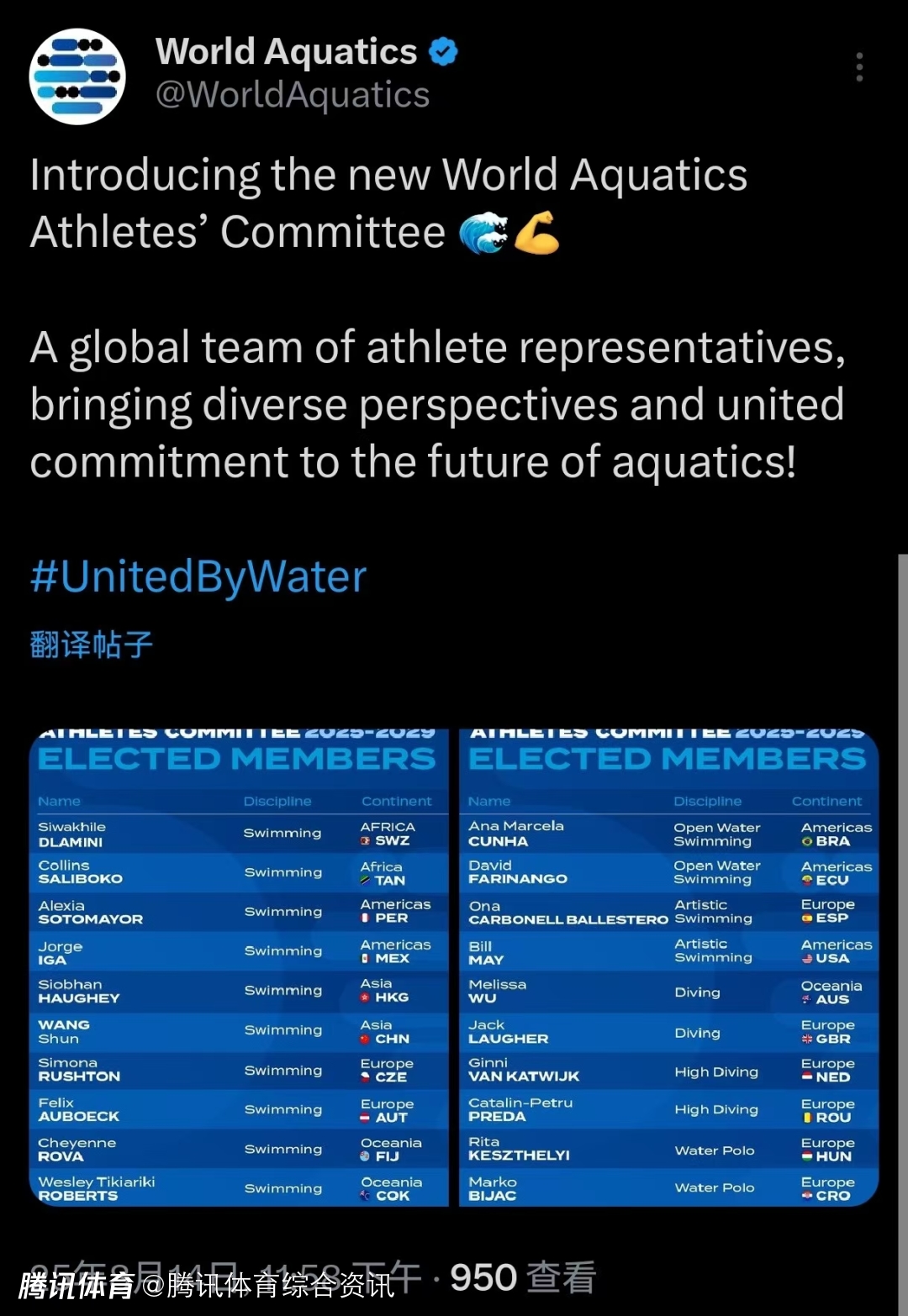
Task: Visit the @WorldAquatics account handle
Action: click(293, 95)
